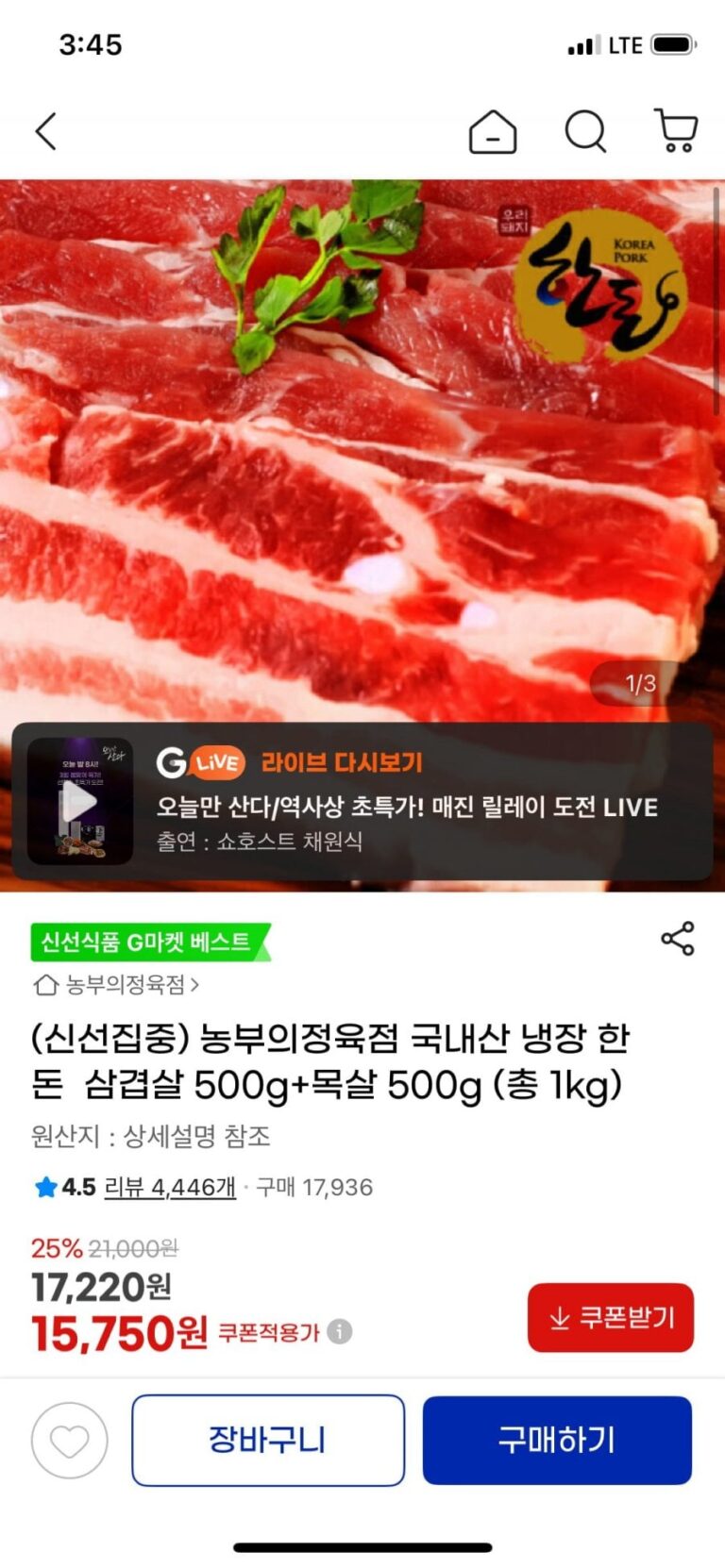Open the shopping cart icon
The image size is (725, 1568).
pyautogui.click(x=675, y=131)
